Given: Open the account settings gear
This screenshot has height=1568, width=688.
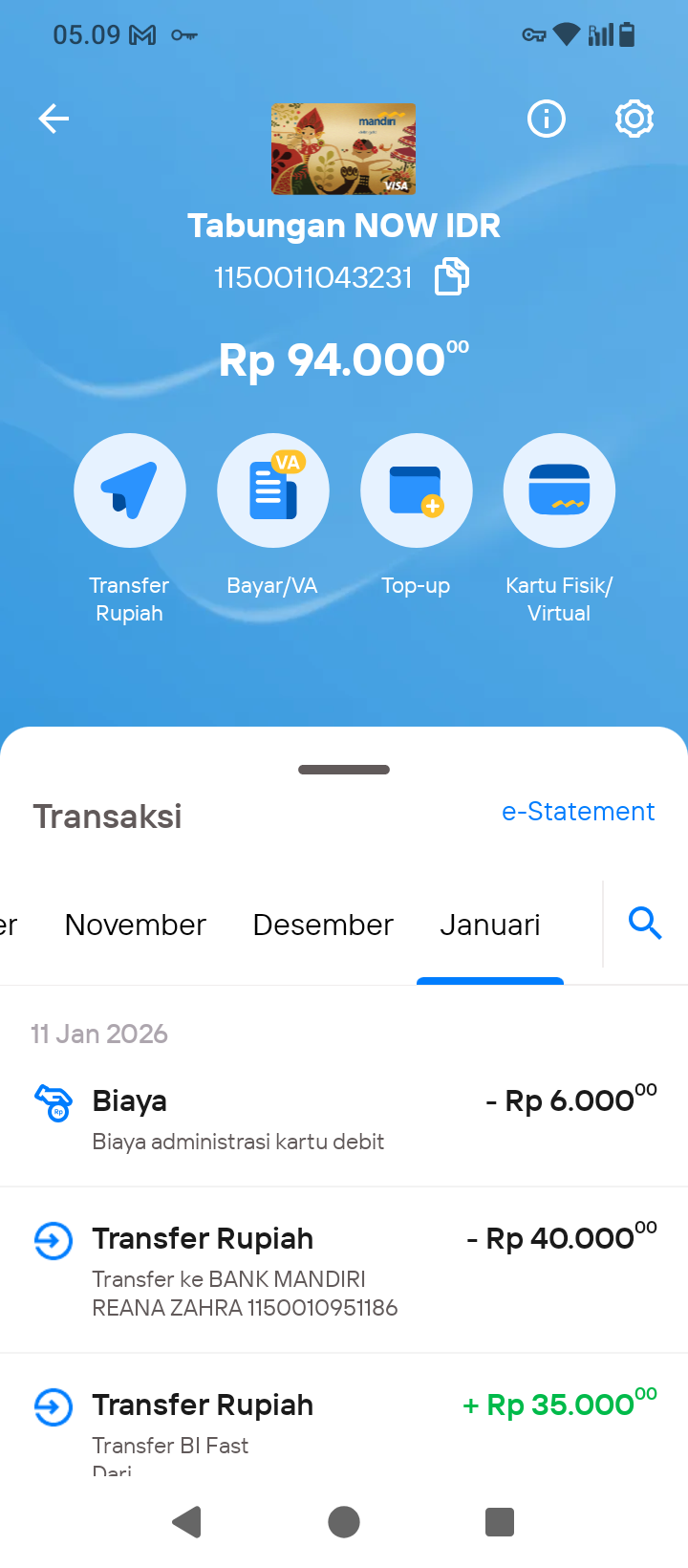Looking at the screenshot, I should point(634,120).
